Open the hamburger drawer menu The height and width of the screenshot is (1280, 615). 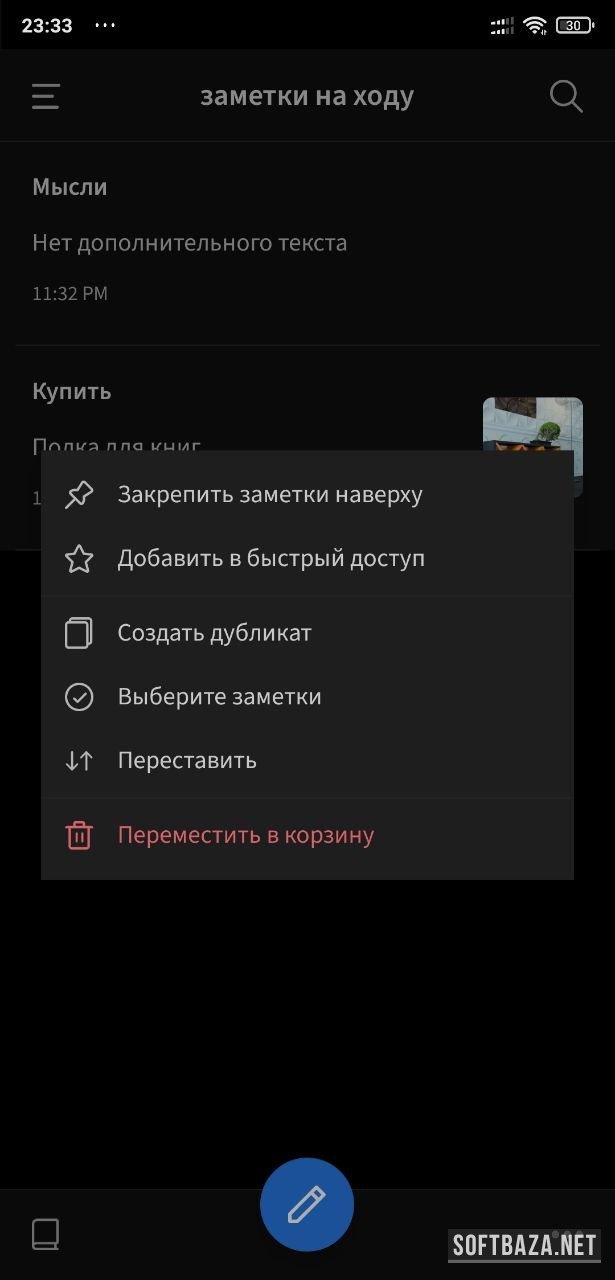coord(46,97)
